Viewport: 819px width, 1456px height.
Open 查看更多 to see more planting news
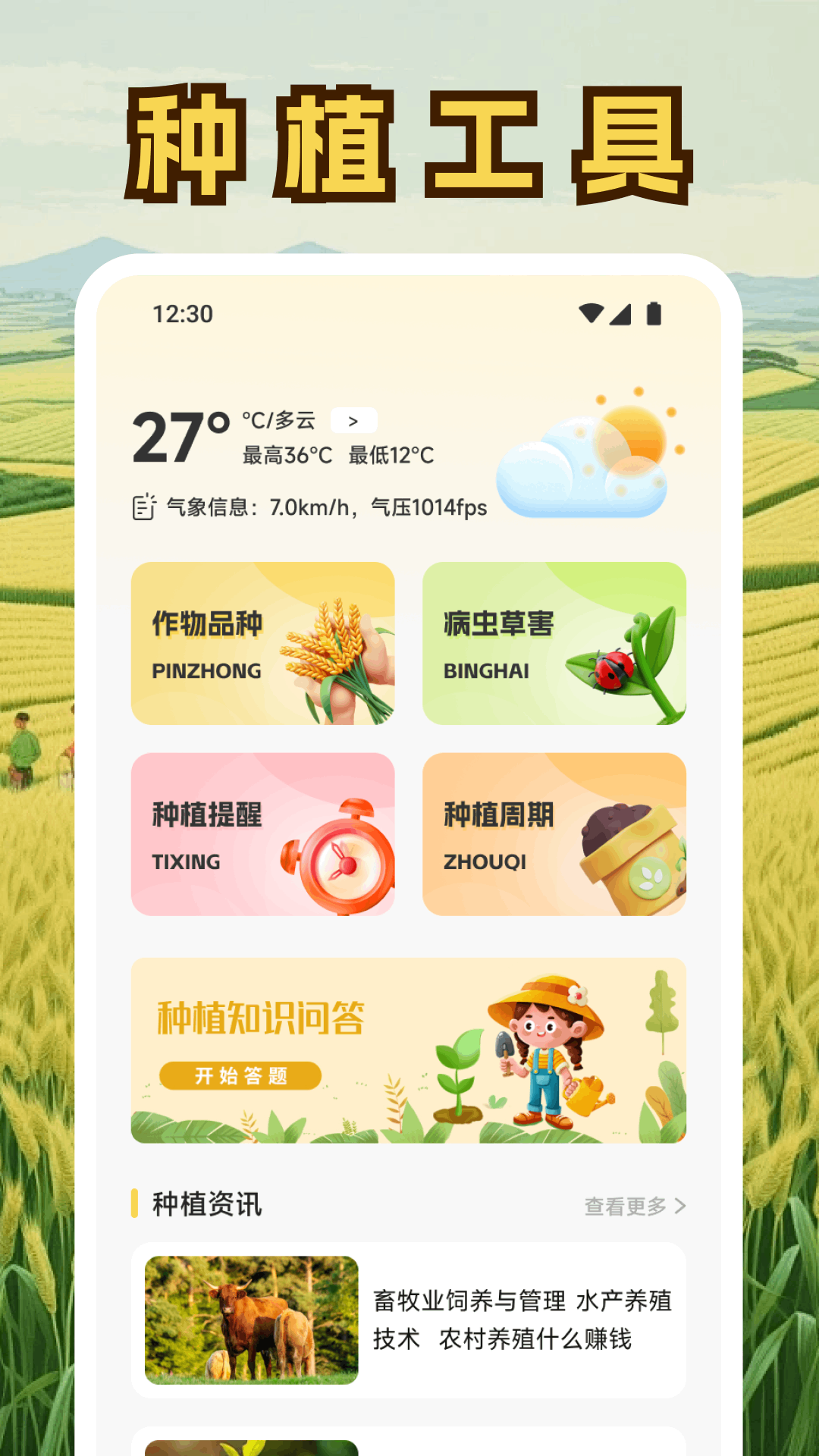634,1206
